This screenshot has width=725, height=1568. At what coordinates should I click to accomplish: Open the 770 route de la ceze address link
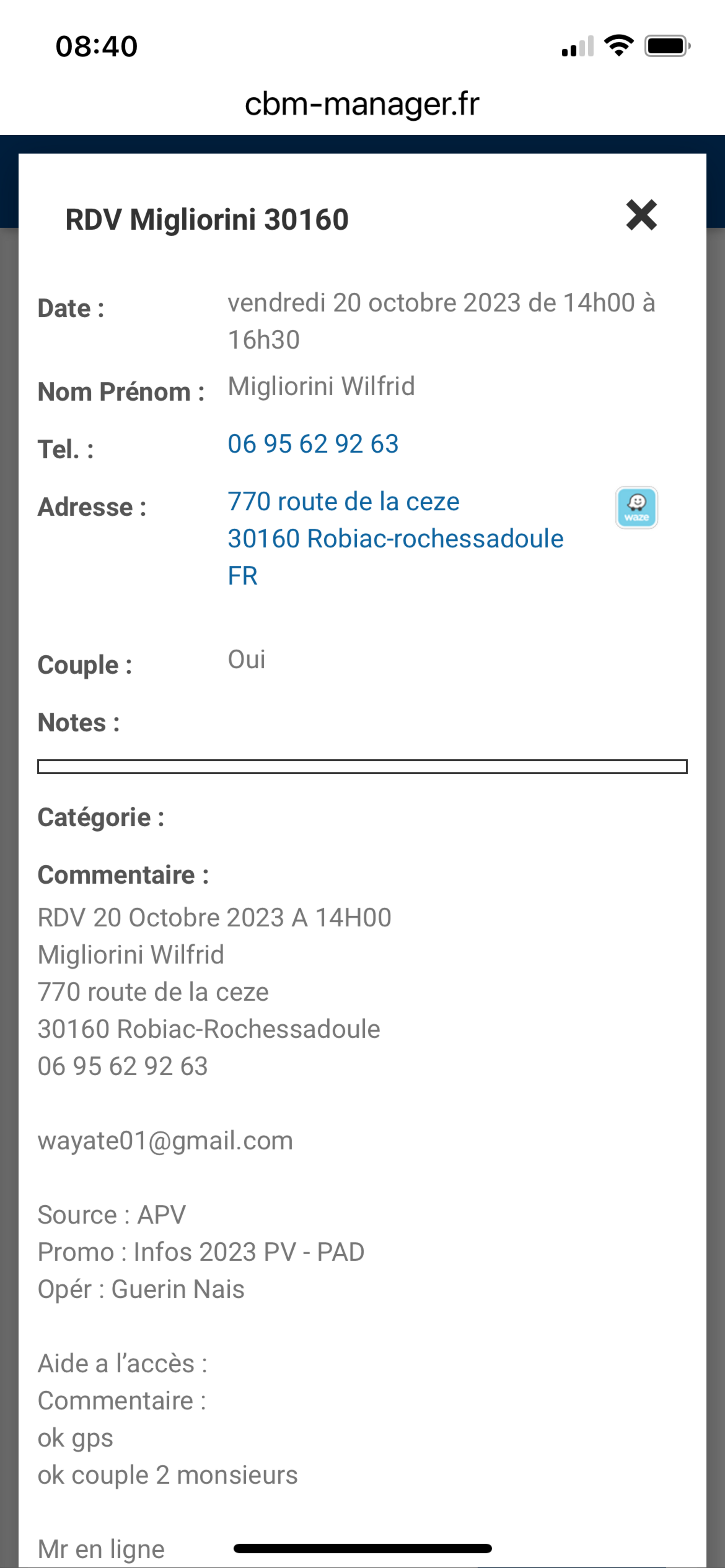[x=344, y=501]
